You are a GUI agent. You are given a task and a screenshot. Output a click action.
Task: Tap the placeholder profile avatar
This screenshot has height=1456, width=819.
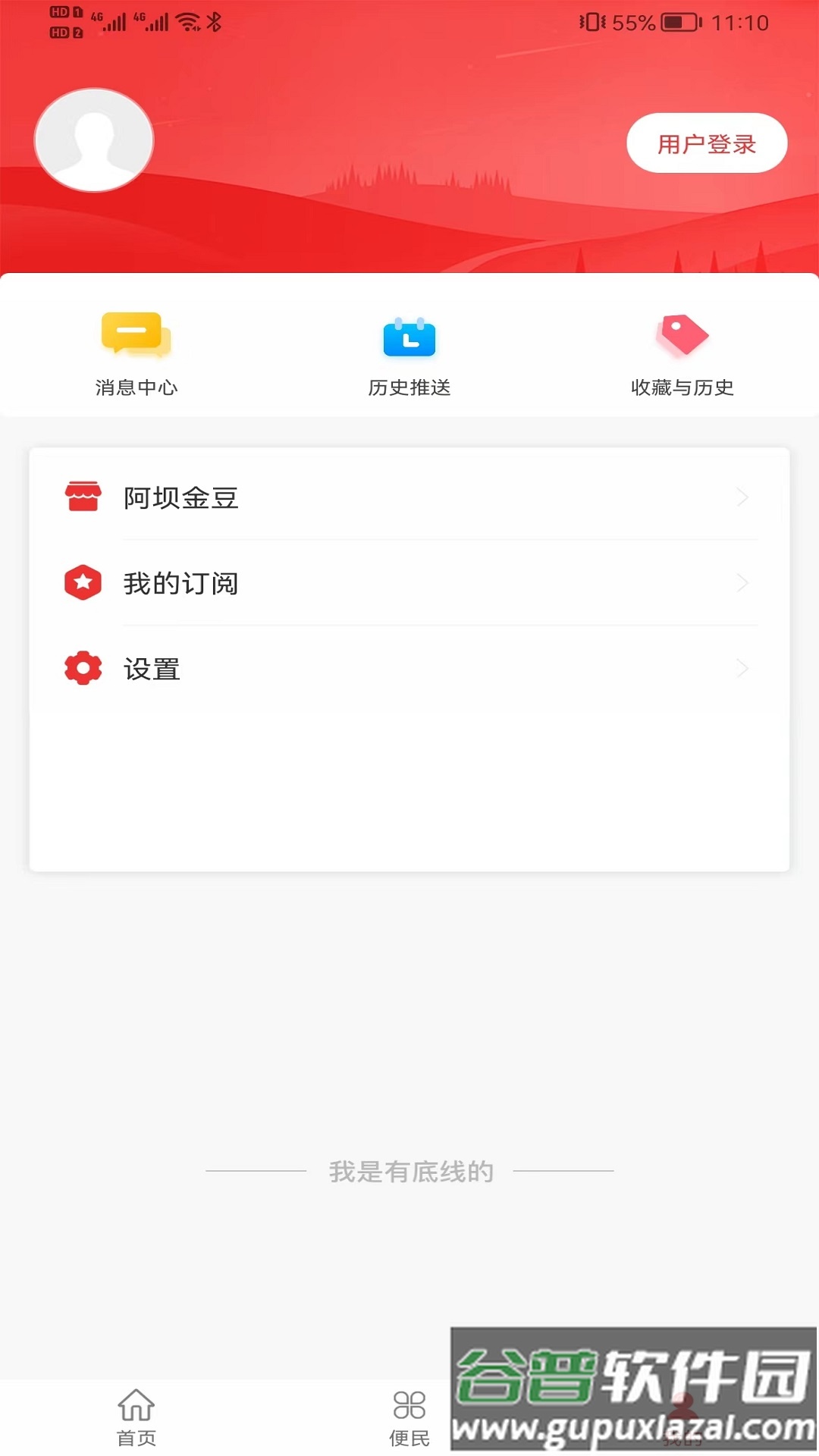pyautogui.click(x=93, y=141)
